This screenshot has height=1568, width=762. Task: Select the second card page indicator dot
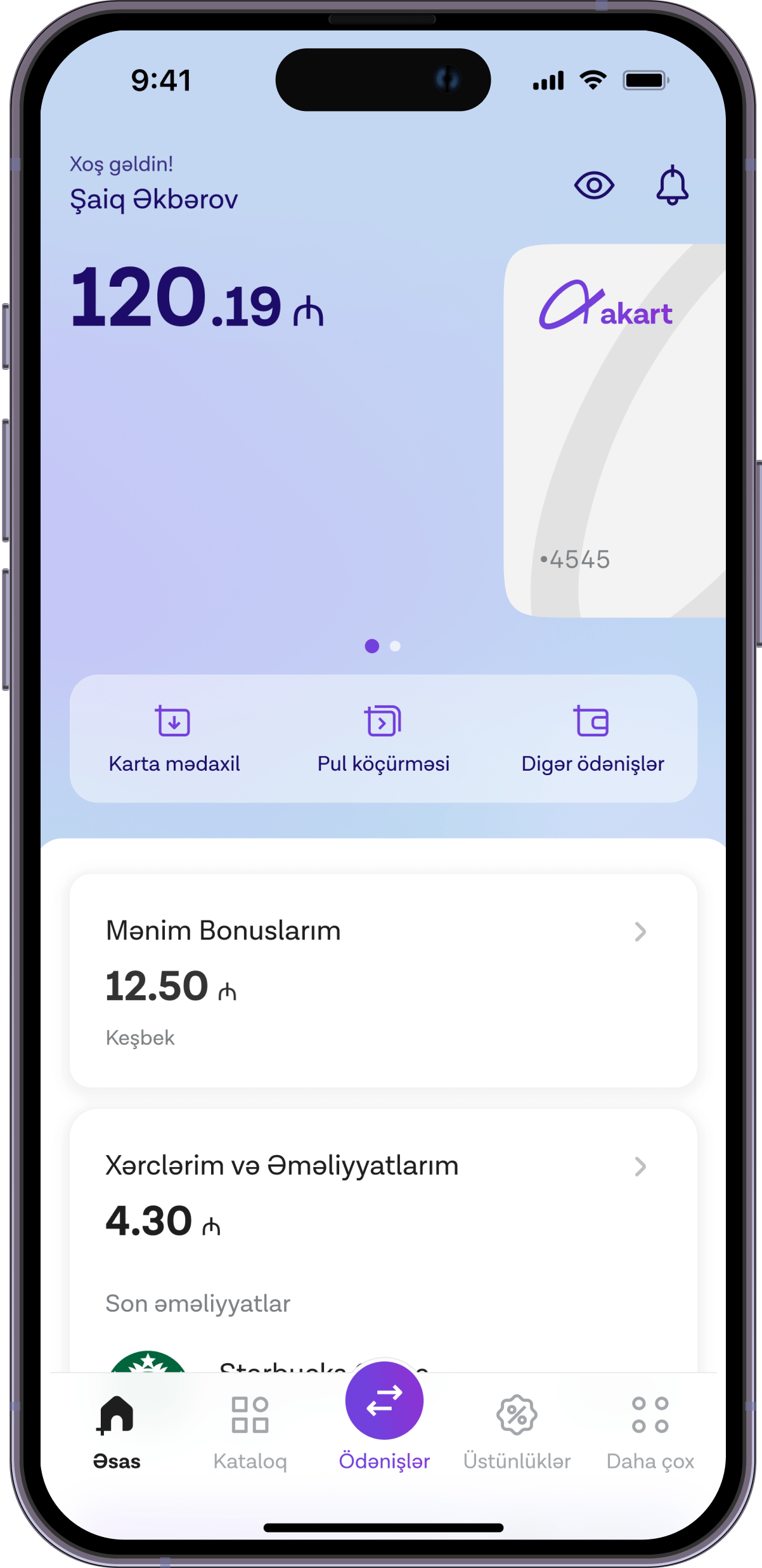[x=395, y=646]
